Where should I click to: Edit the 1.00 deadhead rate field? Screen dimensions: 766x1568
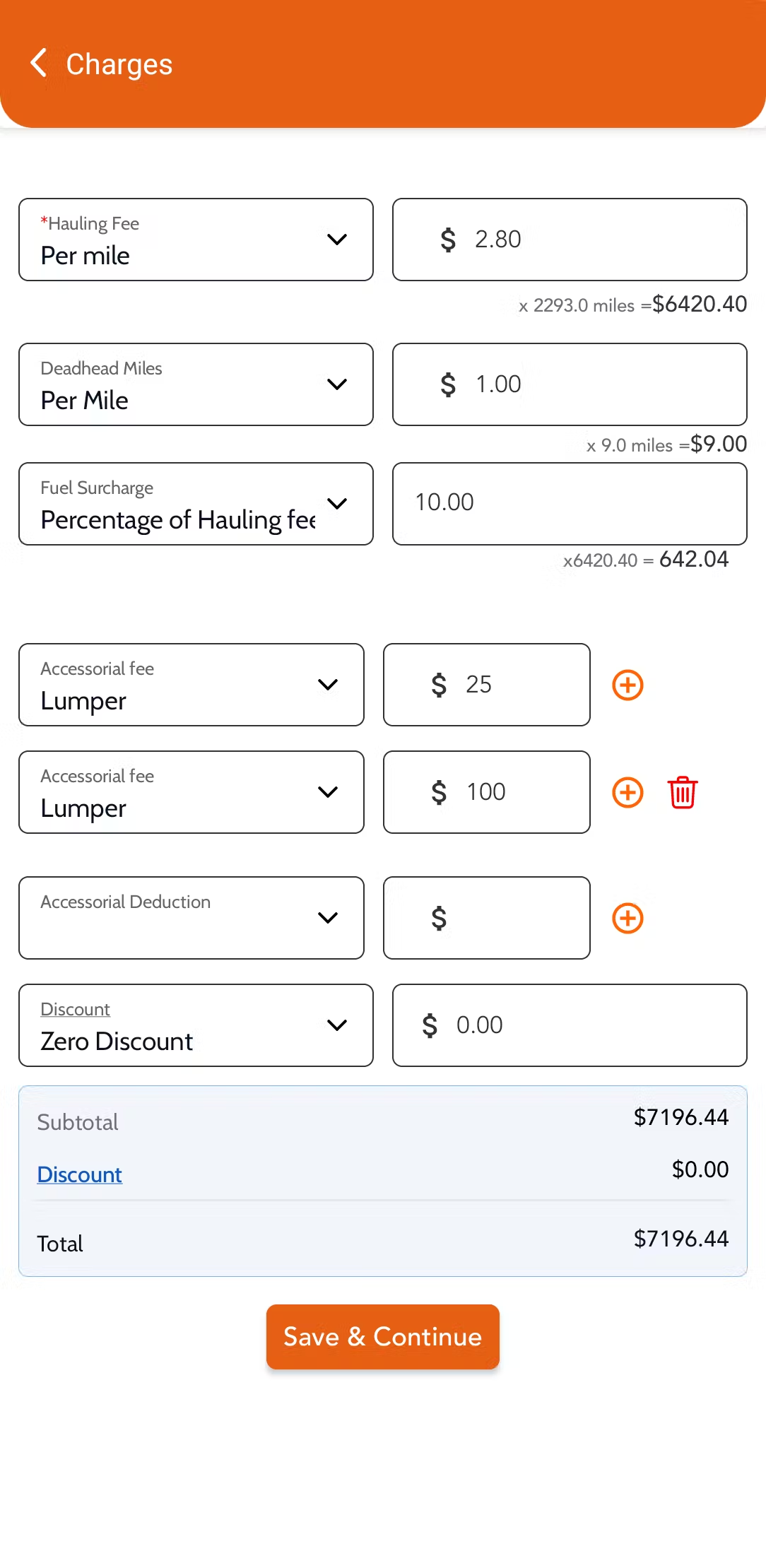pos(569,384)
